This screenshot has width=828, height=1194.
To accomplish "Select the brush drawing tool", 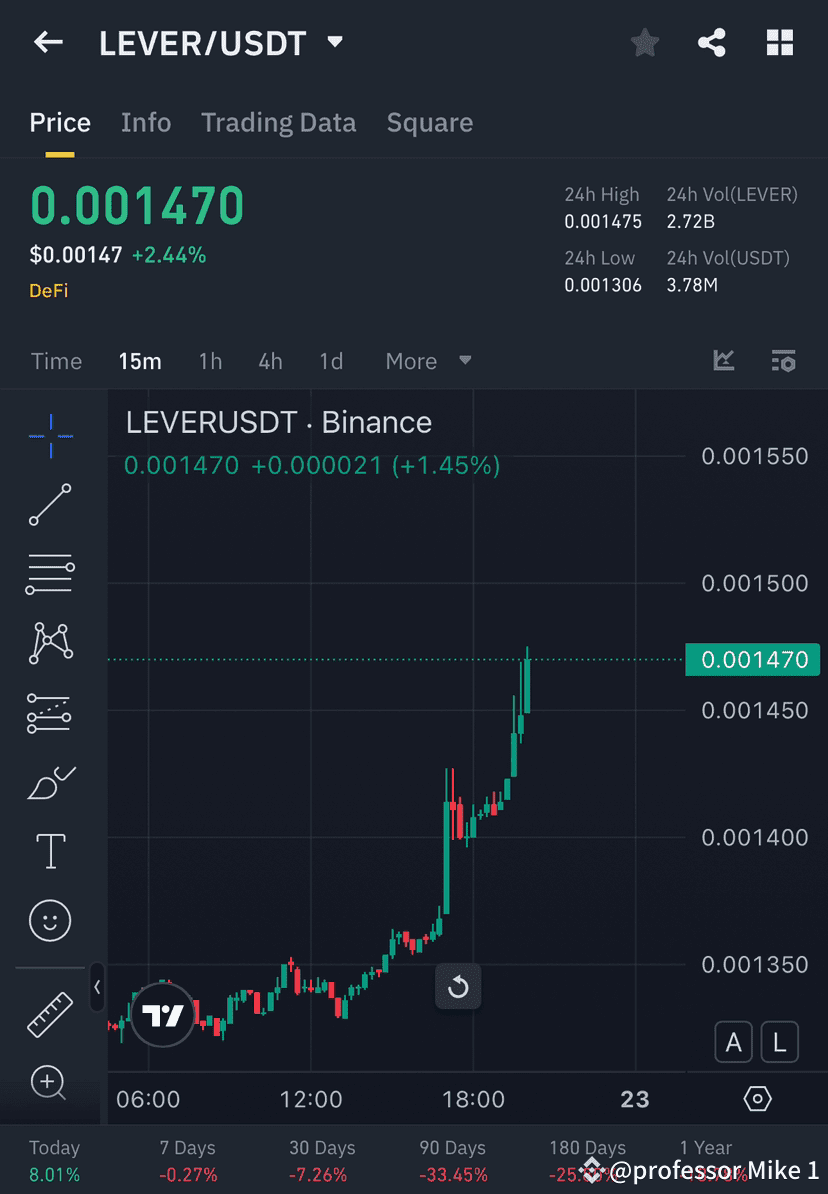I will (x=49, y=782).
